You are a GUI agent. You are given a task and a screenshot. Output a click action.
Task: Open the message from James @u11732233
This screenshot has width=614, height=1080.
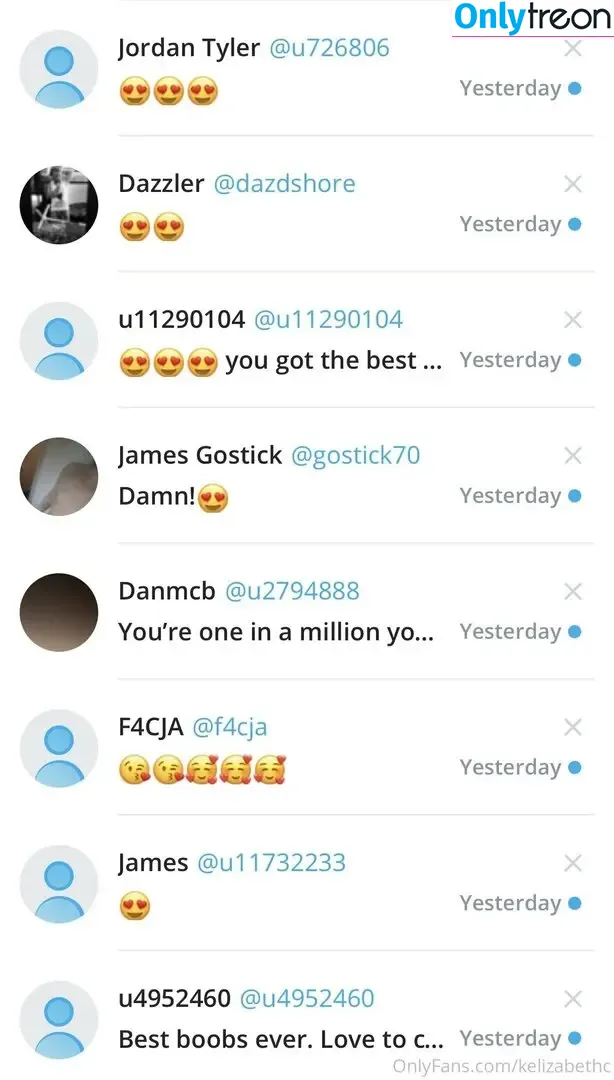click(280, 884)
